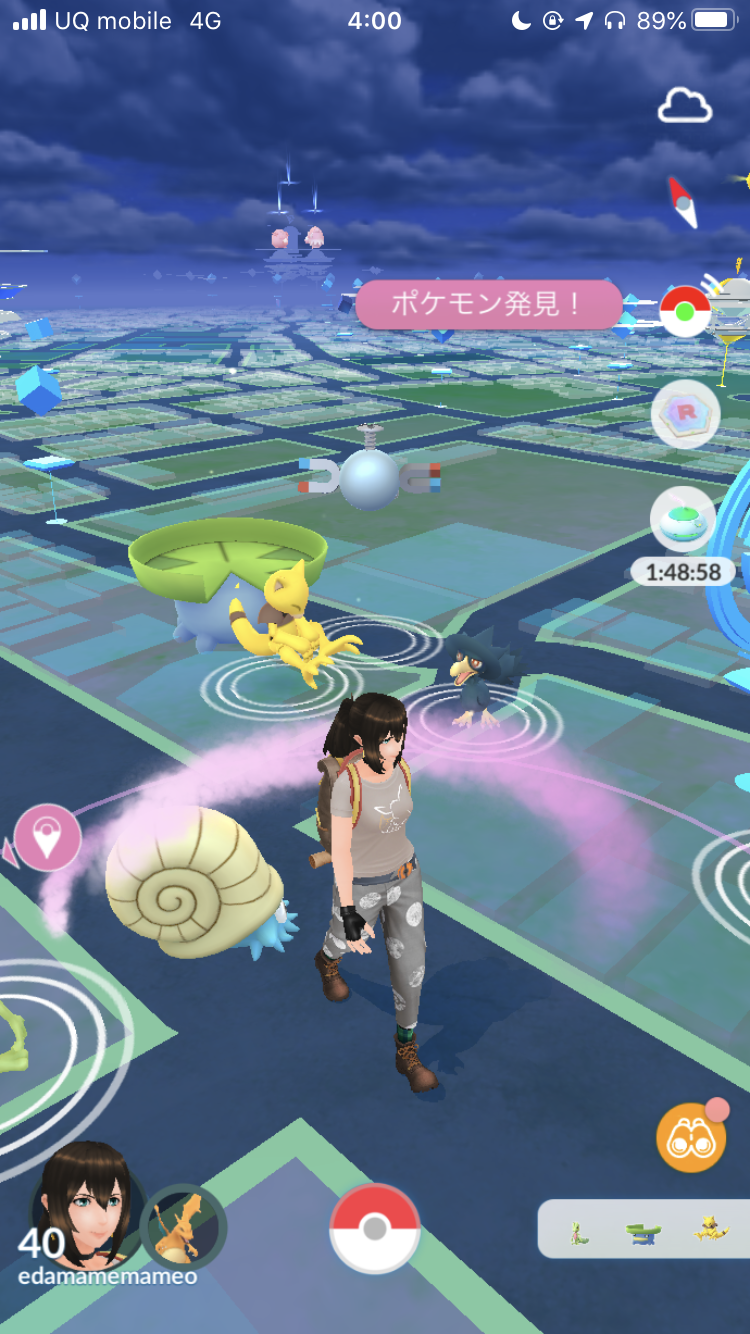This screenshot has height=1334, width=750.
Task: Open the main menu Poké Ball button
Action: 374,1228
